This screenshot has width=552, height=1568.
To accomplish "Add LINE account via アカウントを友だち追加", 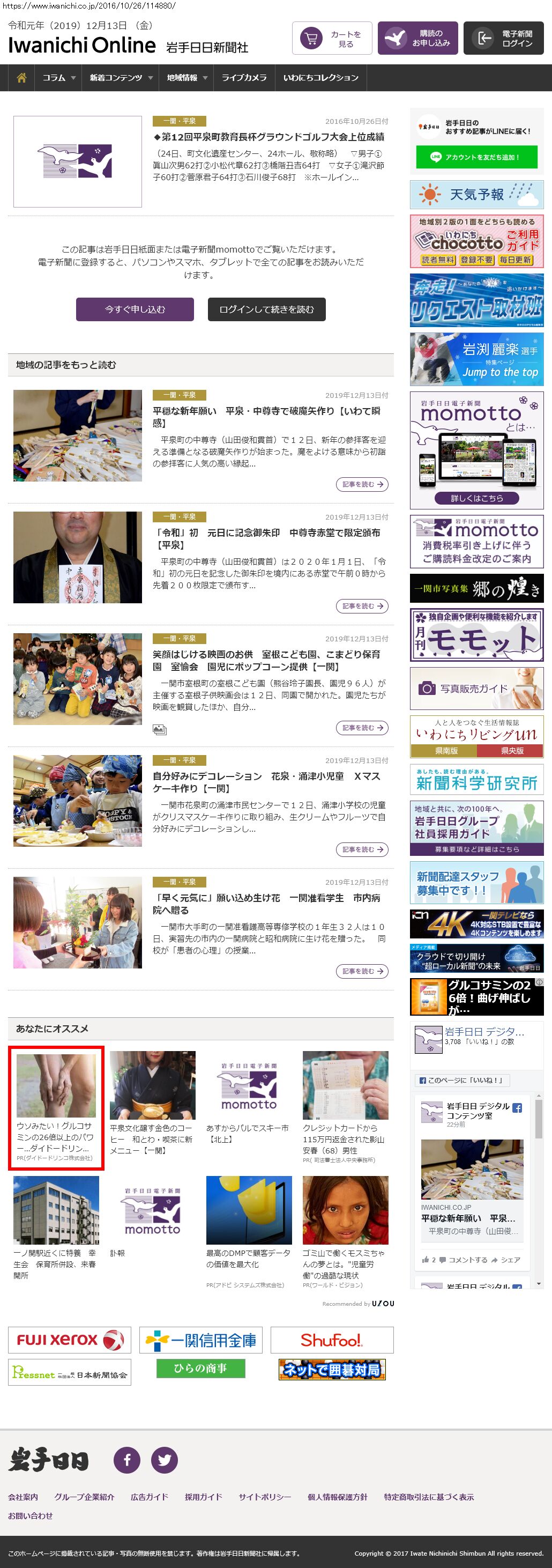I will point(476,157).
